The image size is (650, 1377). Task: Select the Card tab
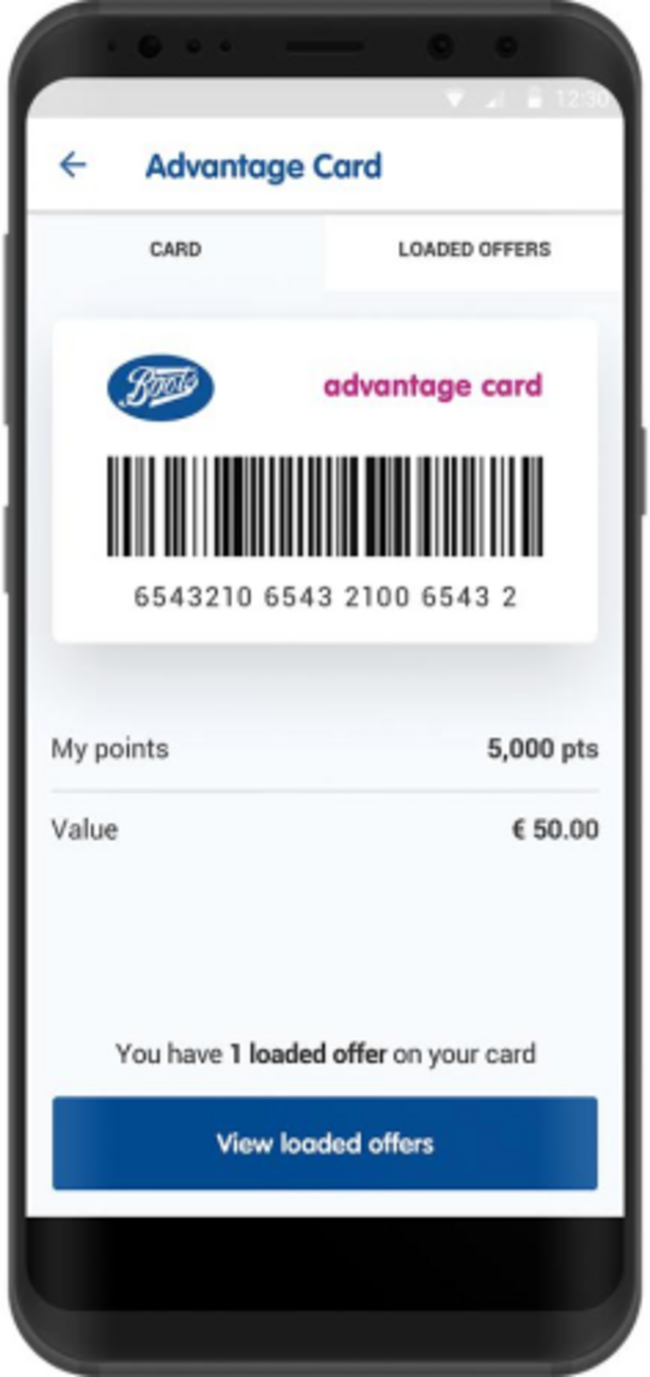pos(176,250)
